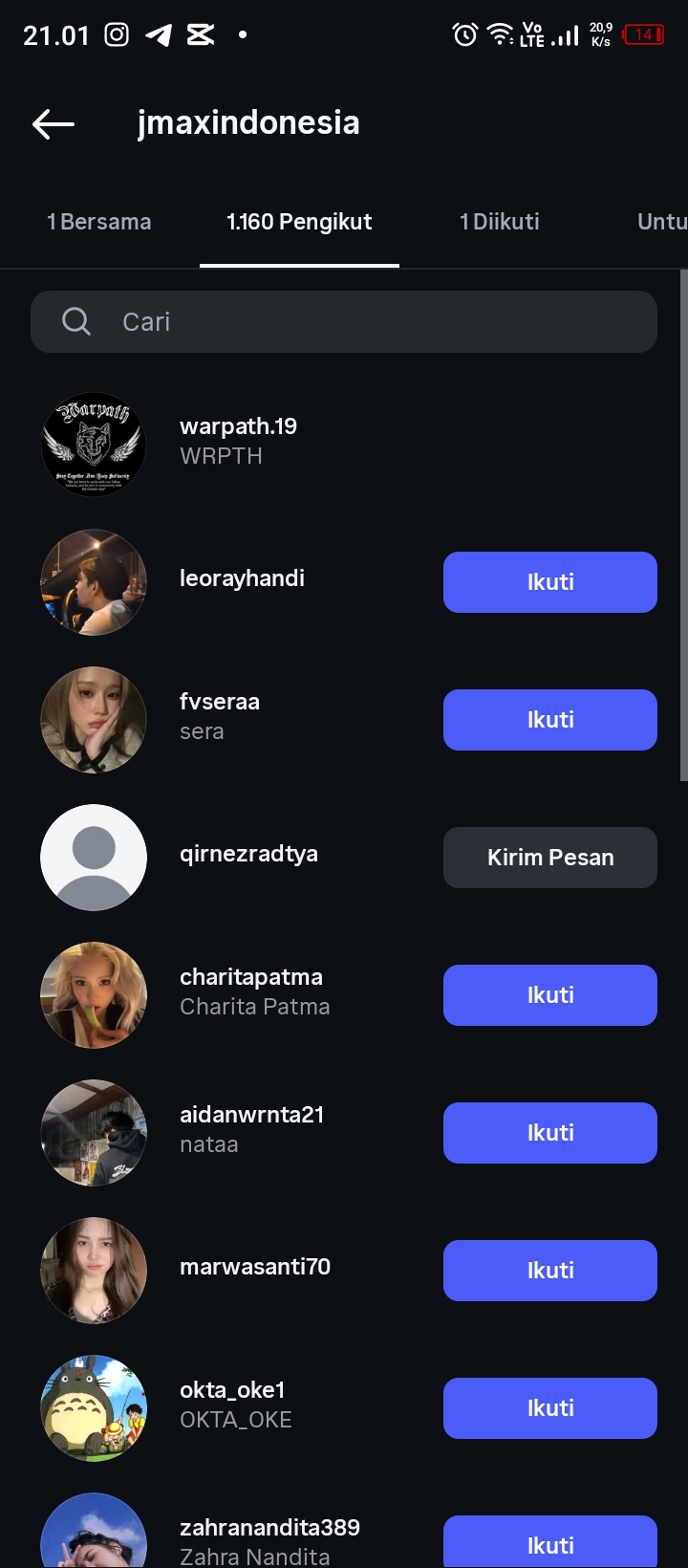Select the 1.160 Pengikut tab
The height and width of the screenshot is (1568, 688).
click(x=299, y=222)
